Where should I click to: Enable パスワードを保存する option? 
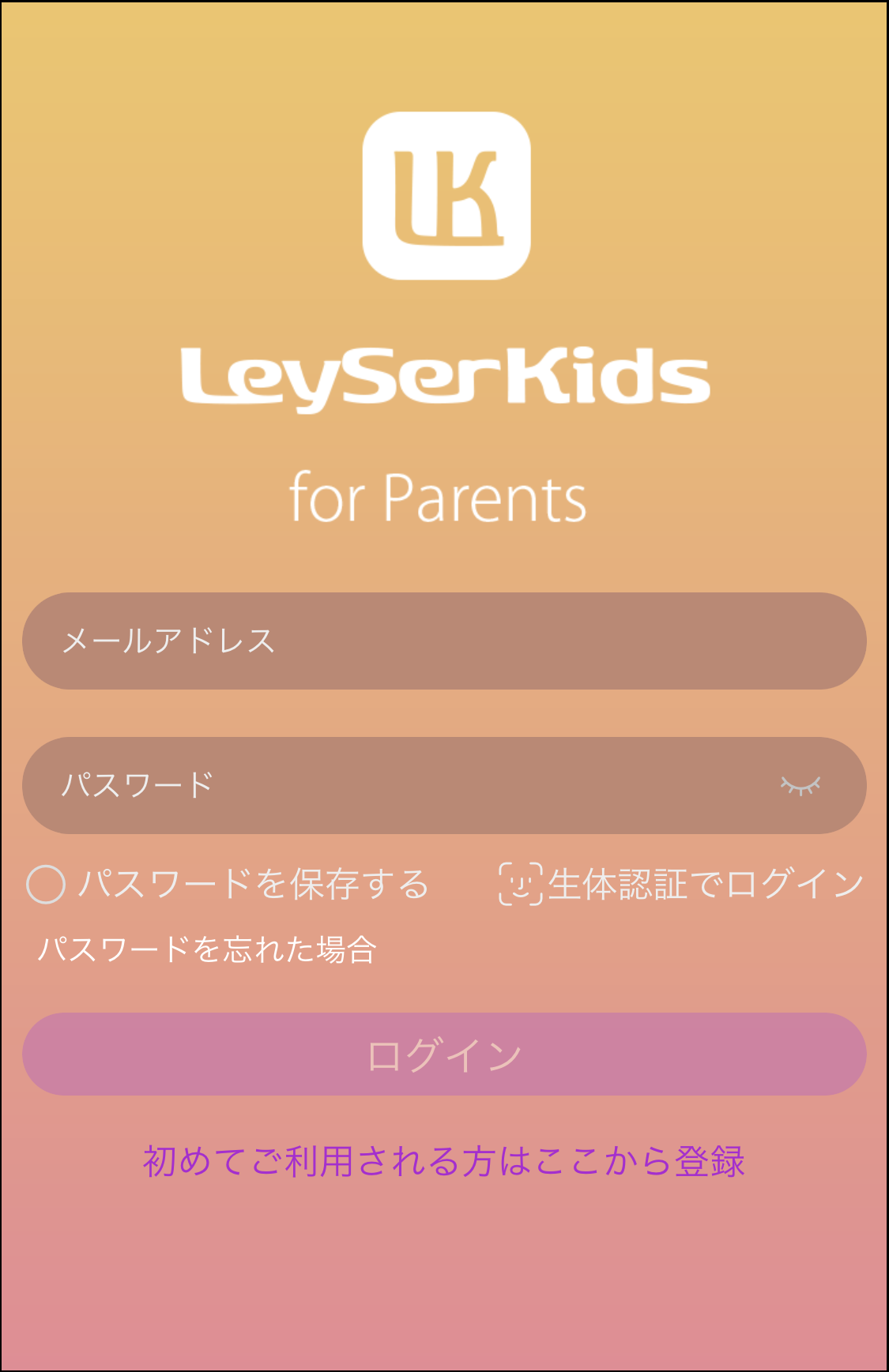[x=46, y=884]
